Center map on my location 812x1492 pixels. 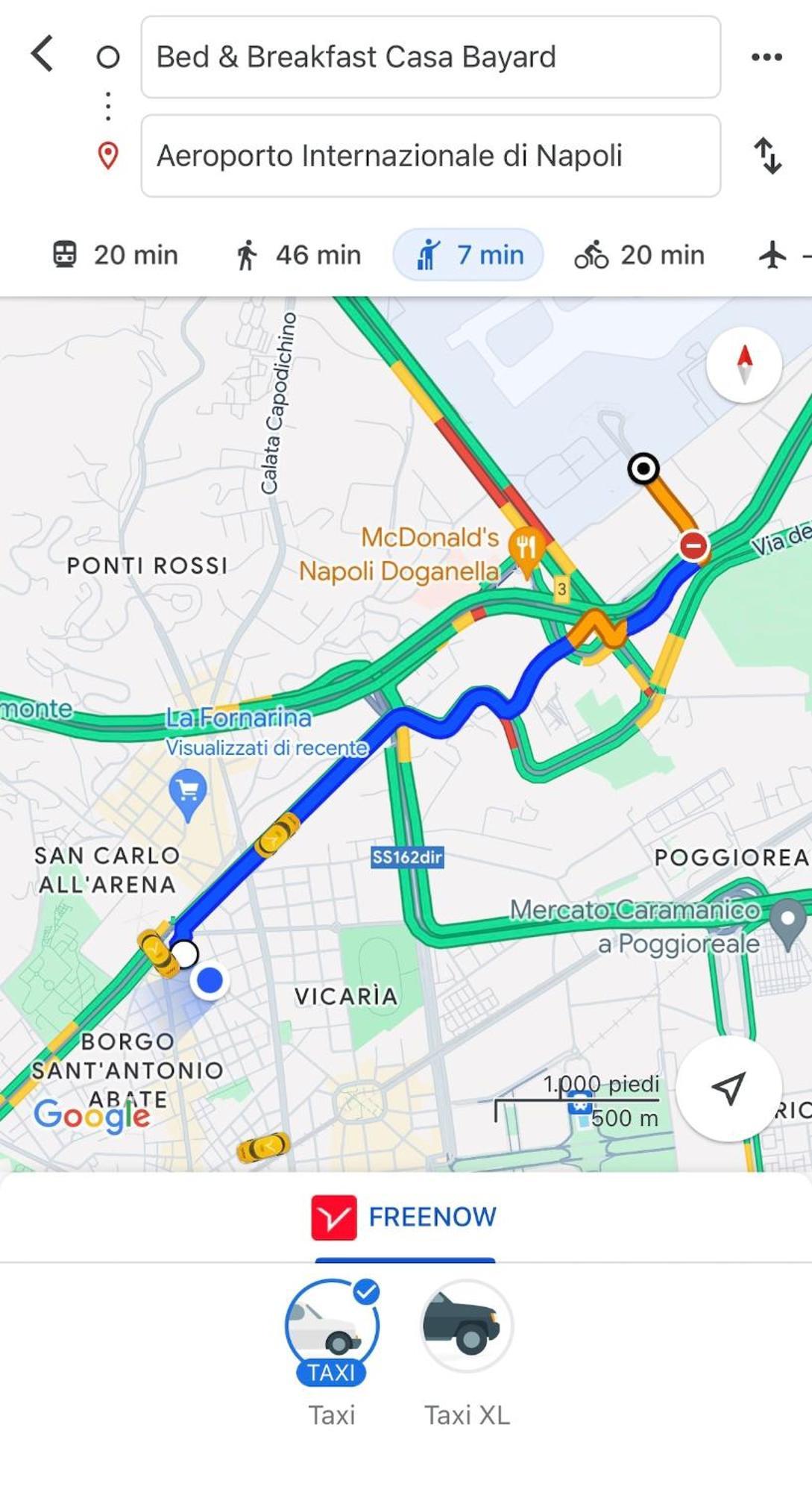point(728,1088)
